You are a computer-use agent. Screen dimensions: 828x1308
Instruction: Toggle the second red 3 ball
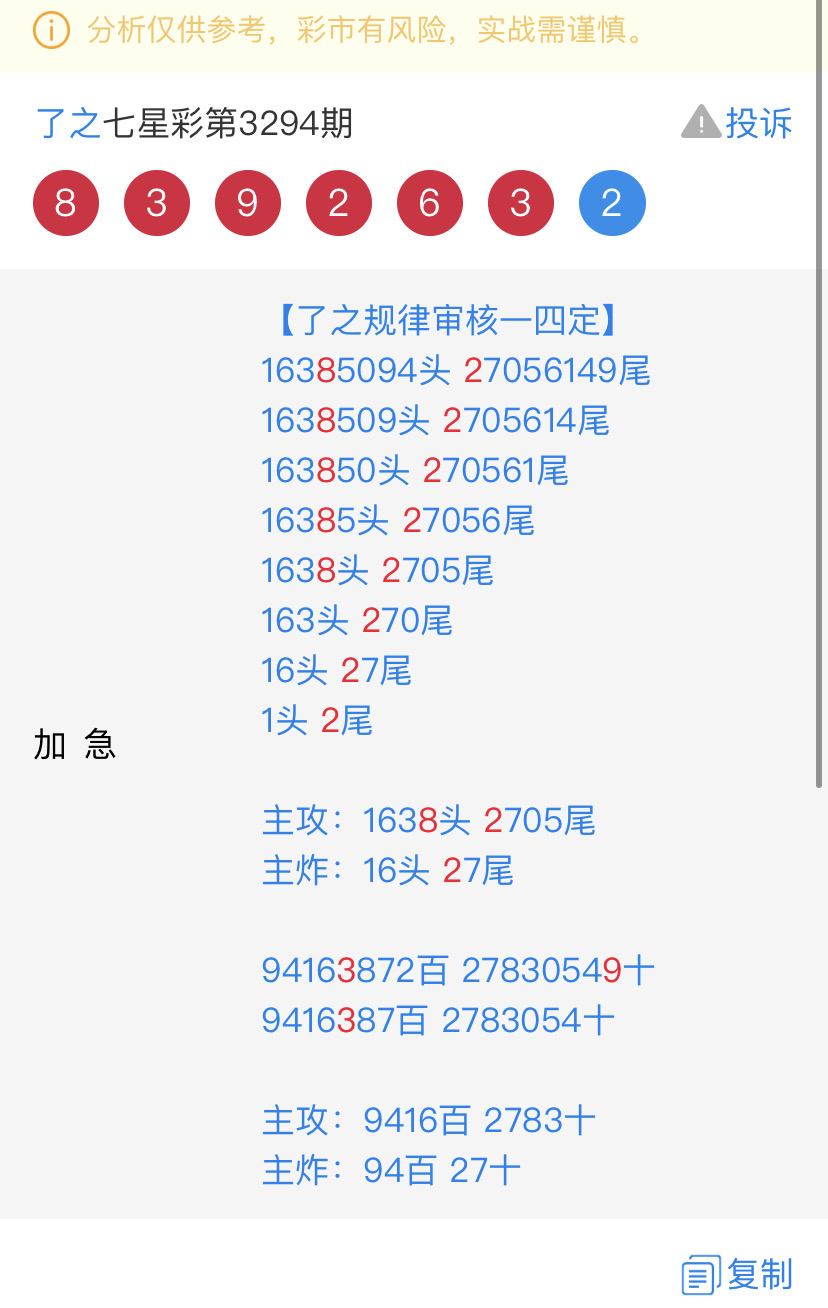[520, 202]
